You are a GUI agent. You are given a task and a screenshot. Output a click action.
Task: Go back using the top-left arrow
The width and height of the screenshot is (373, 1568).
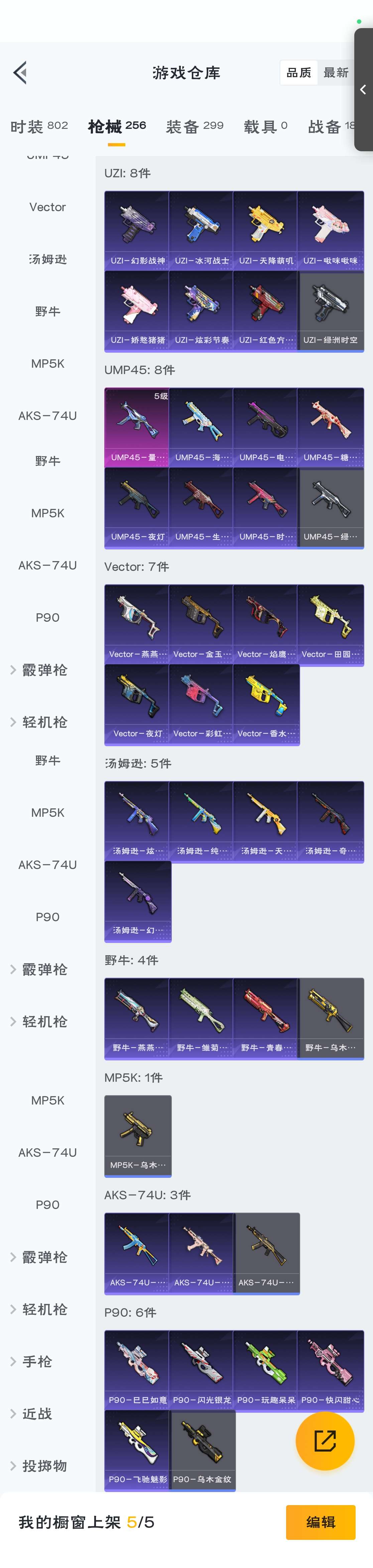coord(20,72)
